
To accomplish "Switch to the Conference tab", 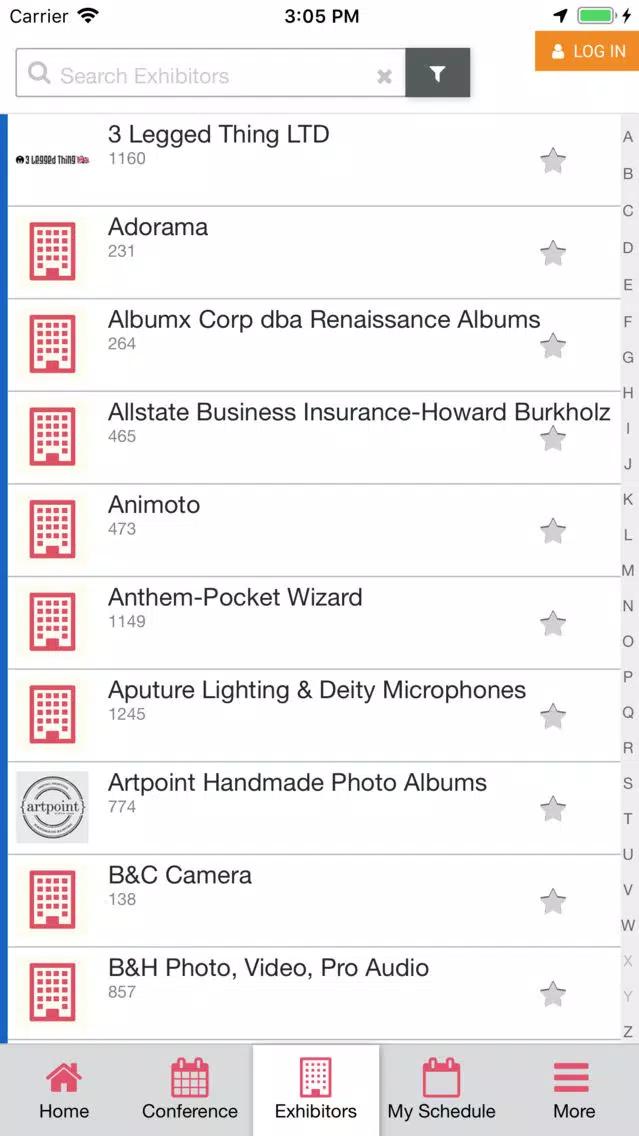I will point(190,1090).
